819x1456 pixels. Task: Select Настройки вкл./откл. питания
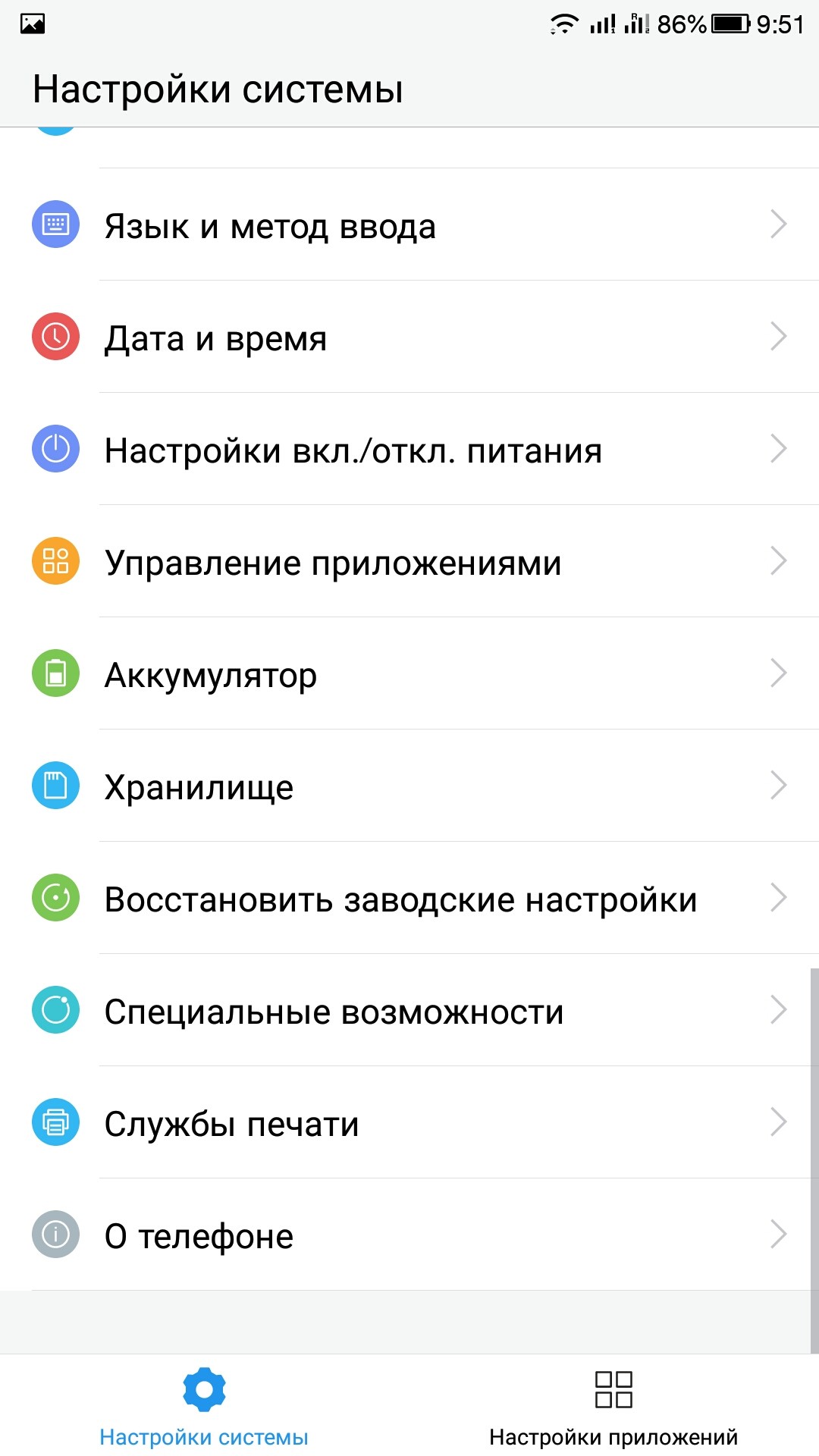[409, 450]
